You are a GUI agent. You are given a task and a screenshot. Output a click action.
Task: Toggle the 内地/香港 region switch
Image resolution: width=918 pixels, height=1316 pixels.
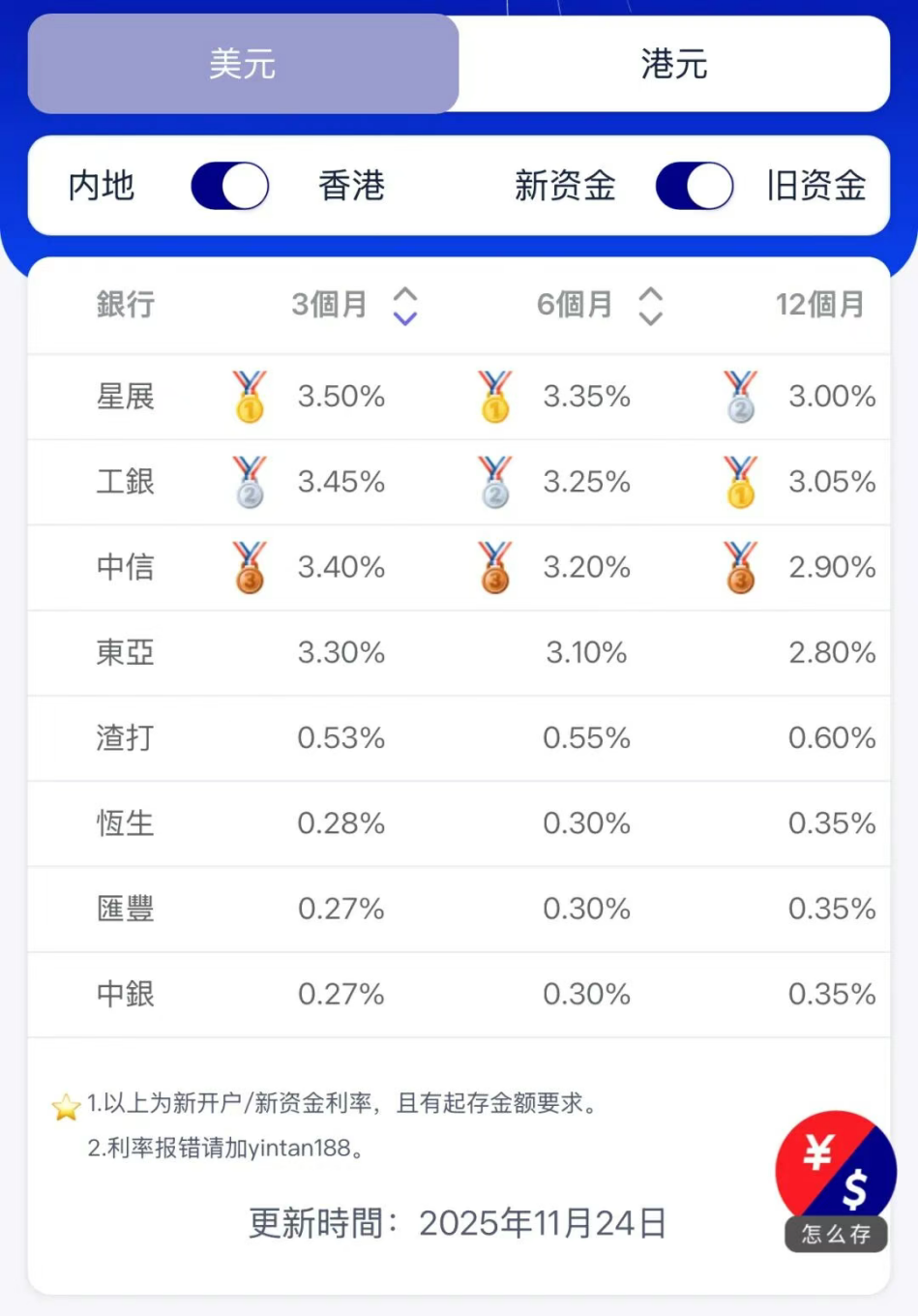229,186
